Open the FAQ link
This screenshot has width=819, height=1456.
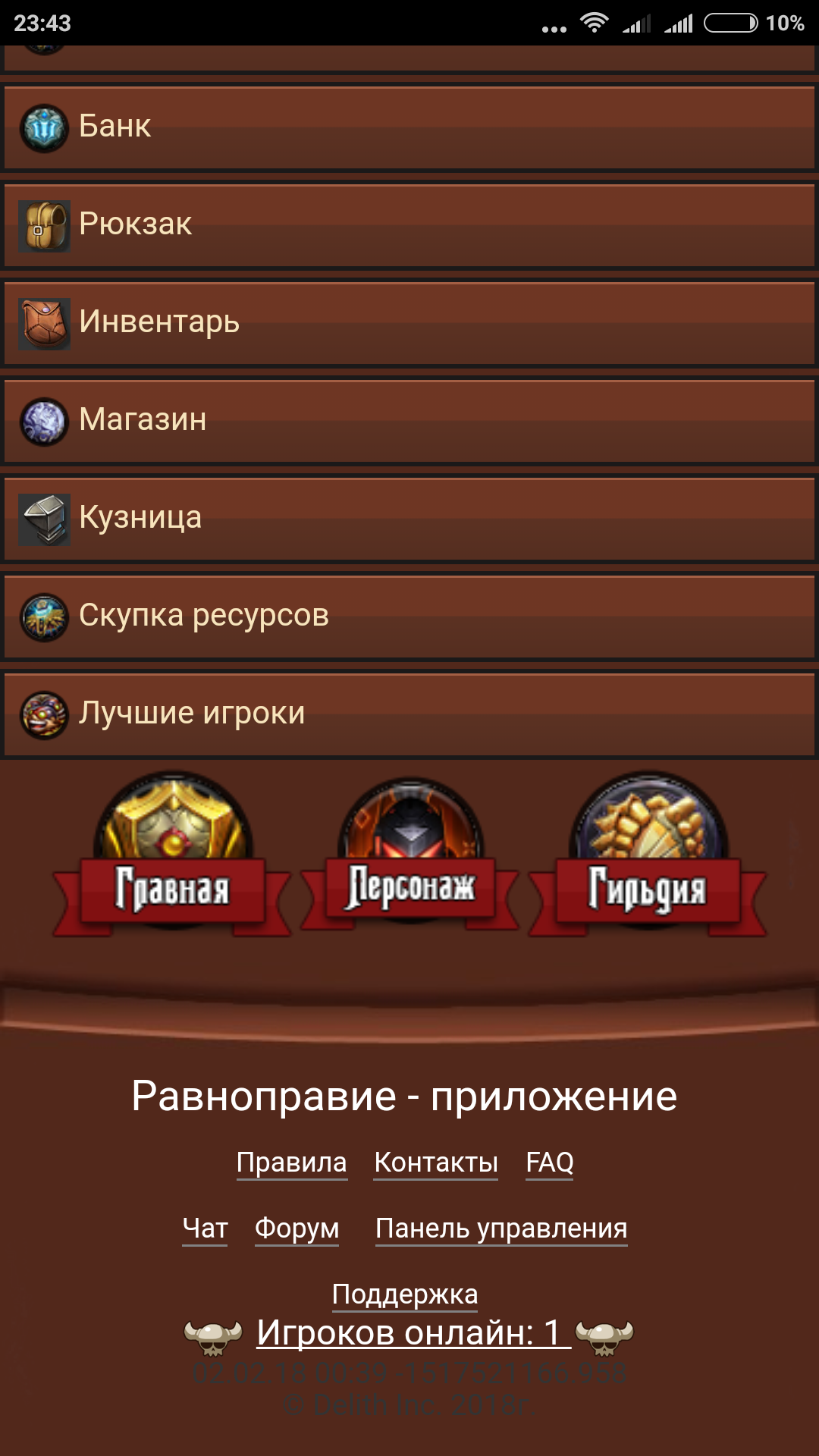(550, 1162)
